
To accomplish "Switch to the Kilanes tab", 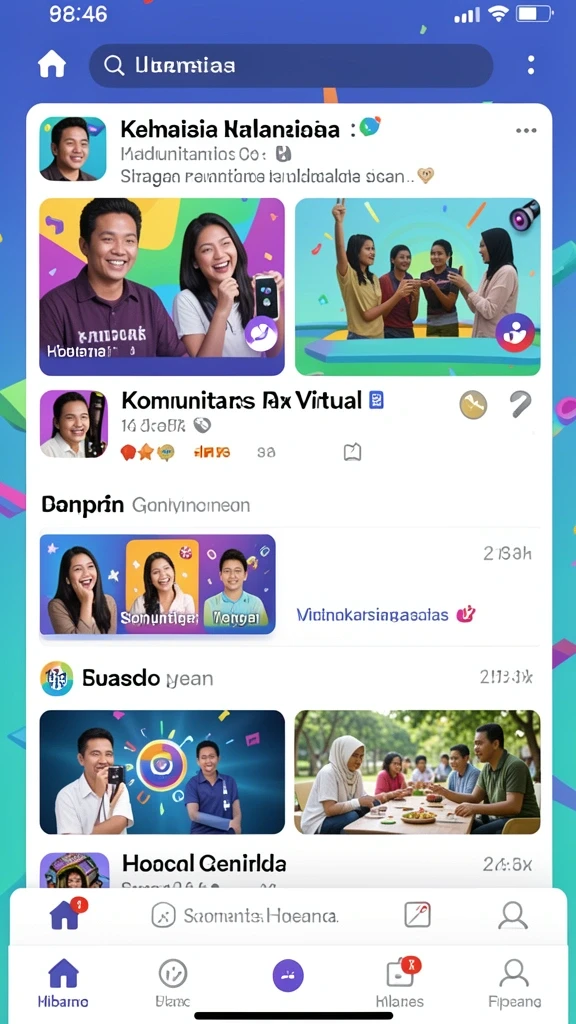I will pos(400,983).
